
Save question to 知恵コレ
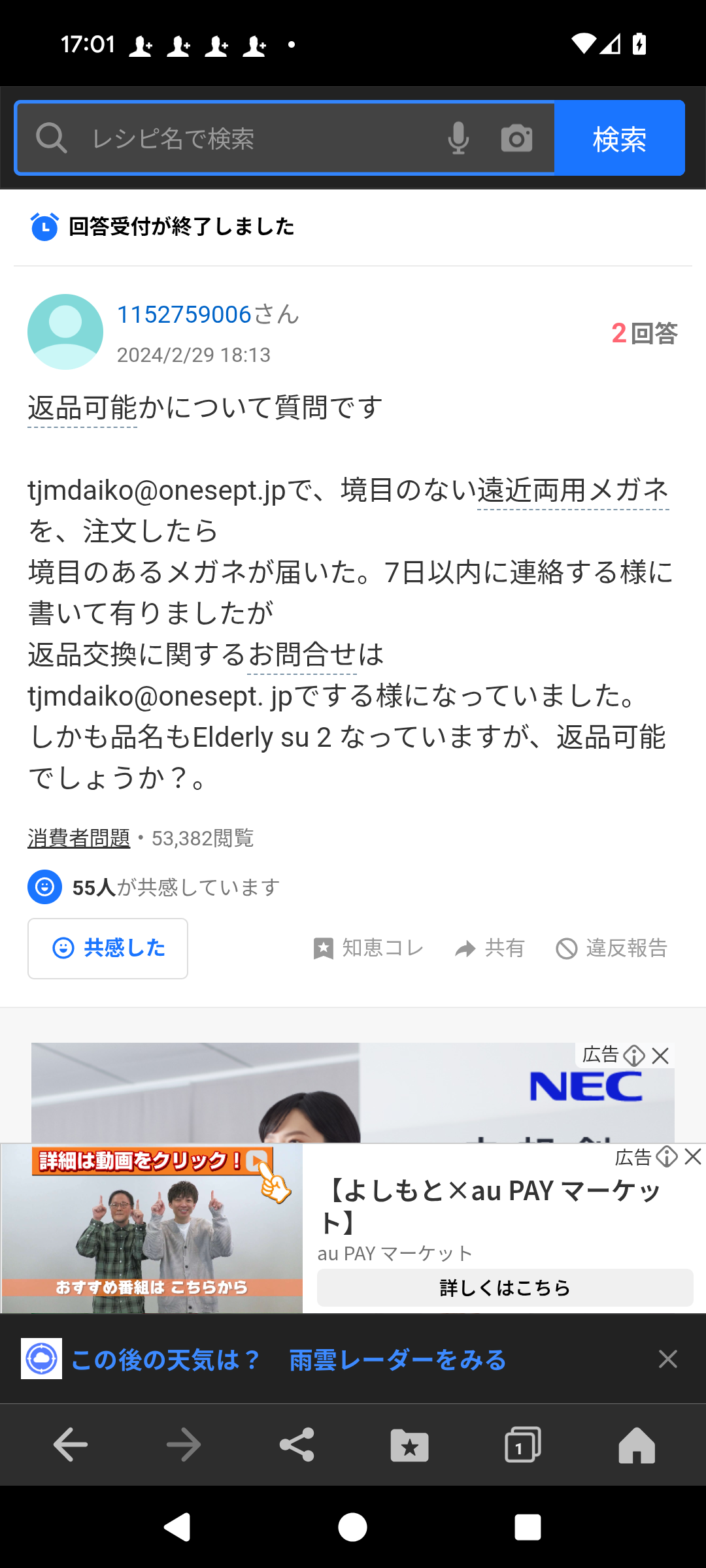368,948
